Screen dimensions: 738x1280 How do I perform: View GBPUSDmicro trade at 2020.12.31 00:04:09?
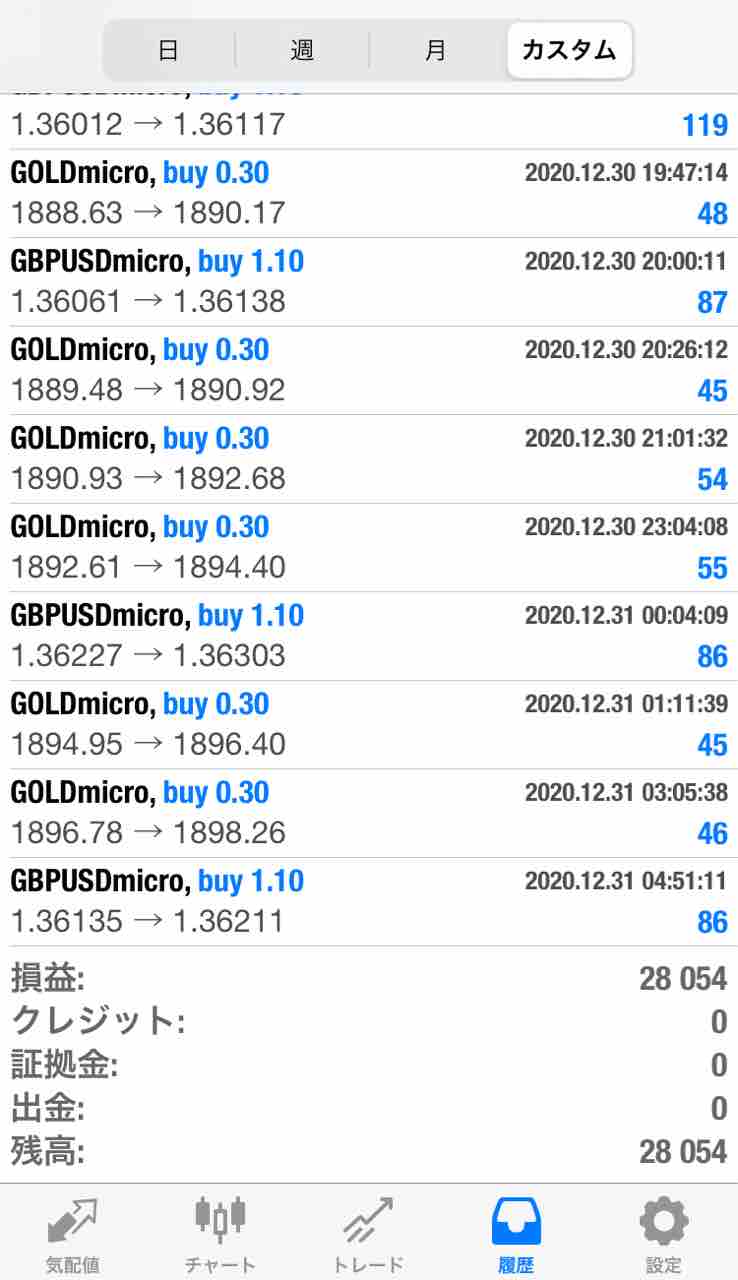[368, 635]
